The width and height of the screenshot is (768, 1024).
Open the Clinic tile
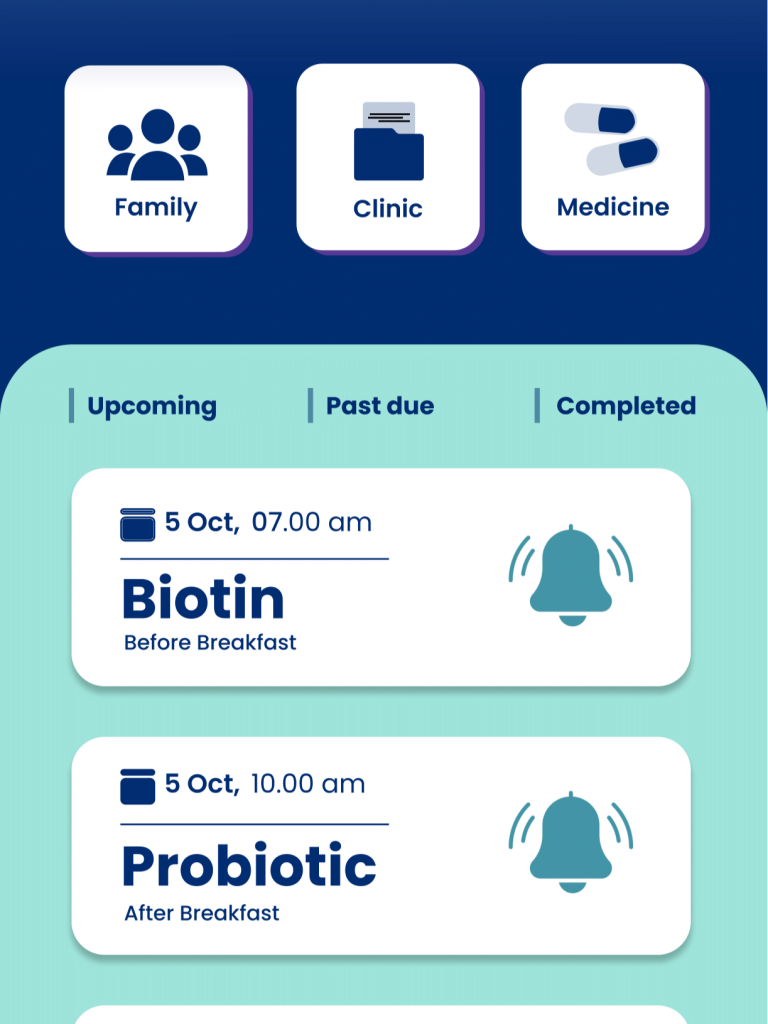389,157
